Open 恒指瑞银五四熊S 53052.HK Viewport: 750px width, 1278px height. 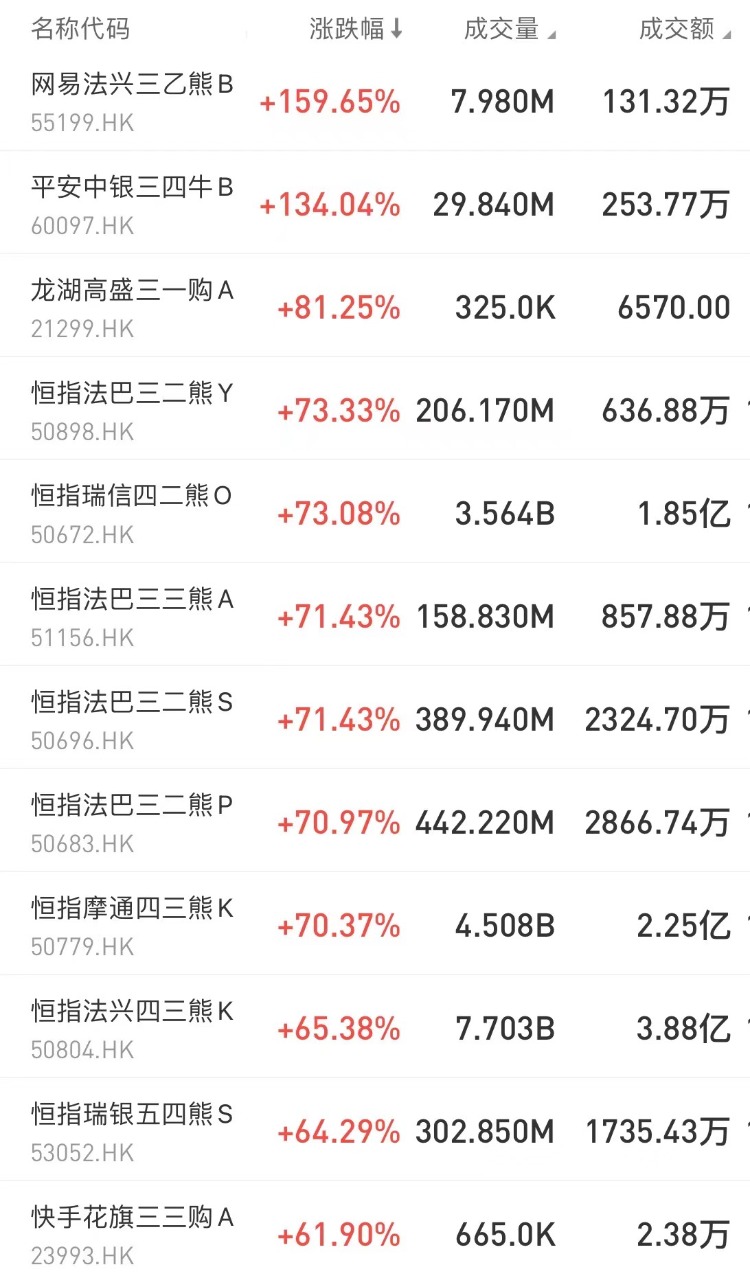click(x=375, y=1130)
